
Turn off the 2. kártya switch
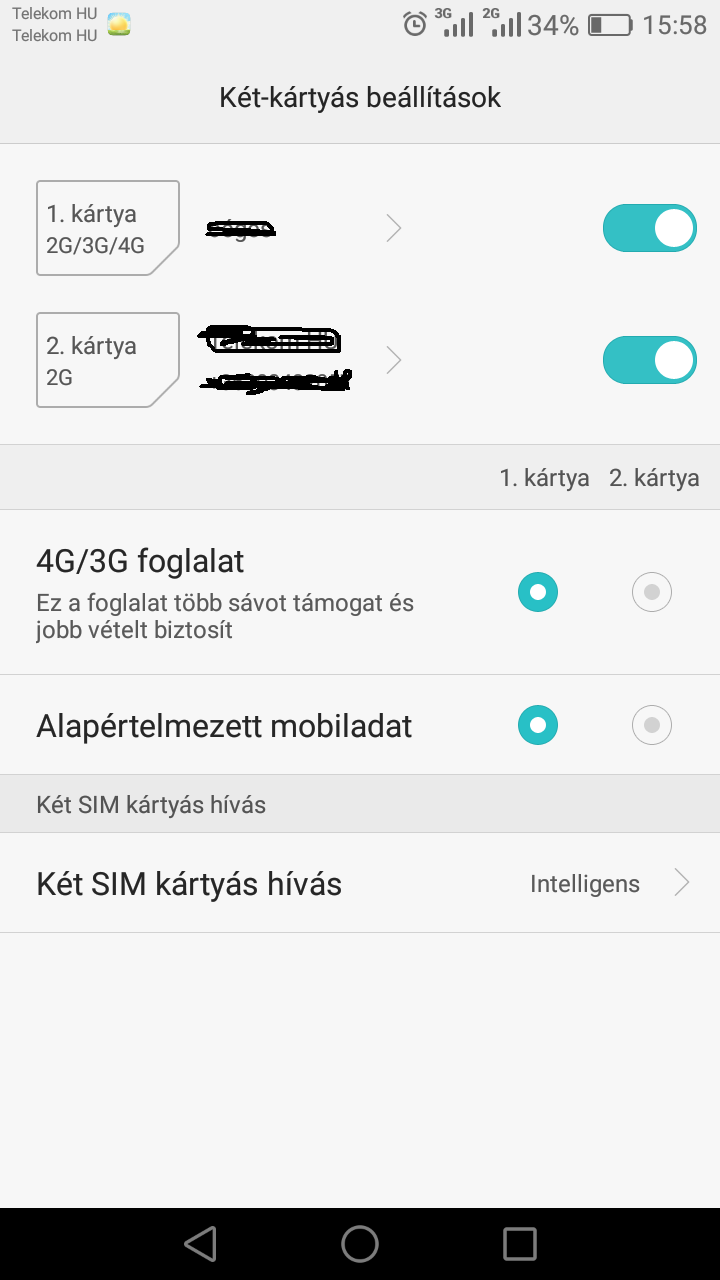(649, 360)
